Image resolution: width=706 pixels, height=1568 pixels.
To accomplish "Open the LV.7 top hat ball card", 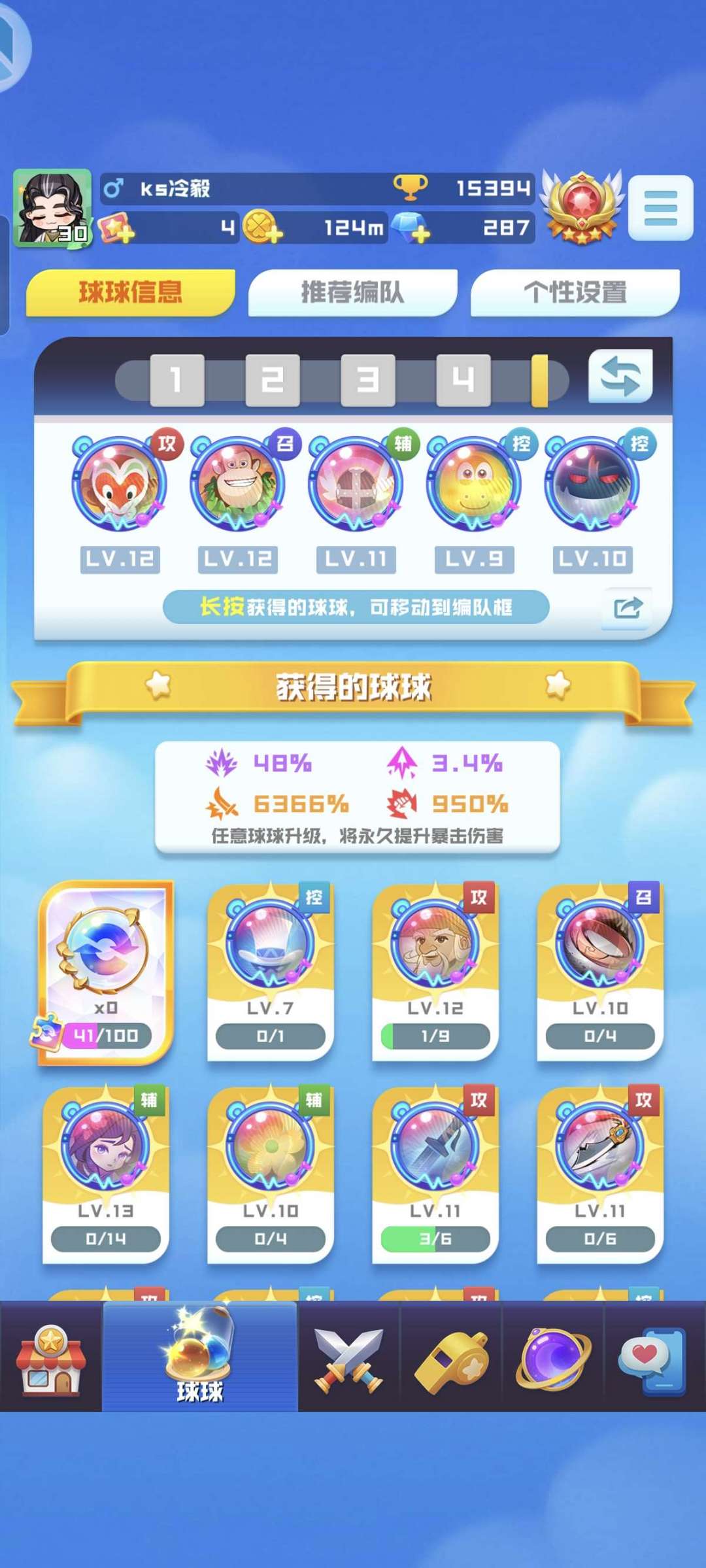I will click(271, 972).
